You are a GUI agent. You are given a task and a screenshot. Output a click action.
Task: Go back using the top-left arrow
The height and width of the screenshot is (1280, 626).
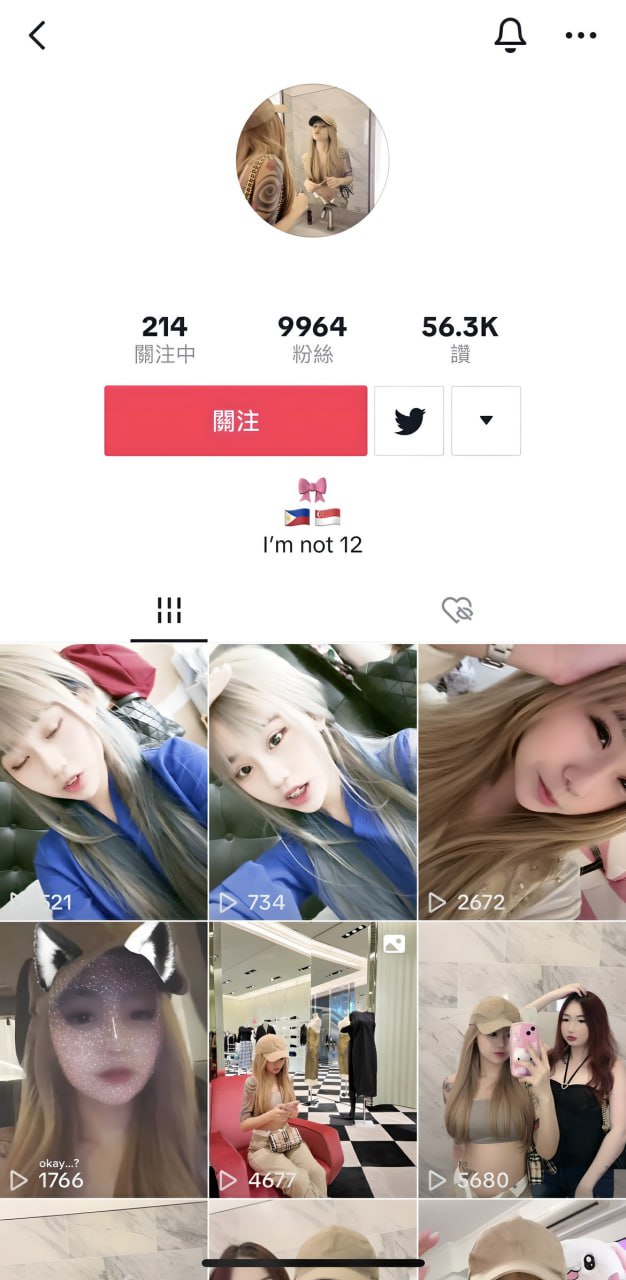(37, 36)
